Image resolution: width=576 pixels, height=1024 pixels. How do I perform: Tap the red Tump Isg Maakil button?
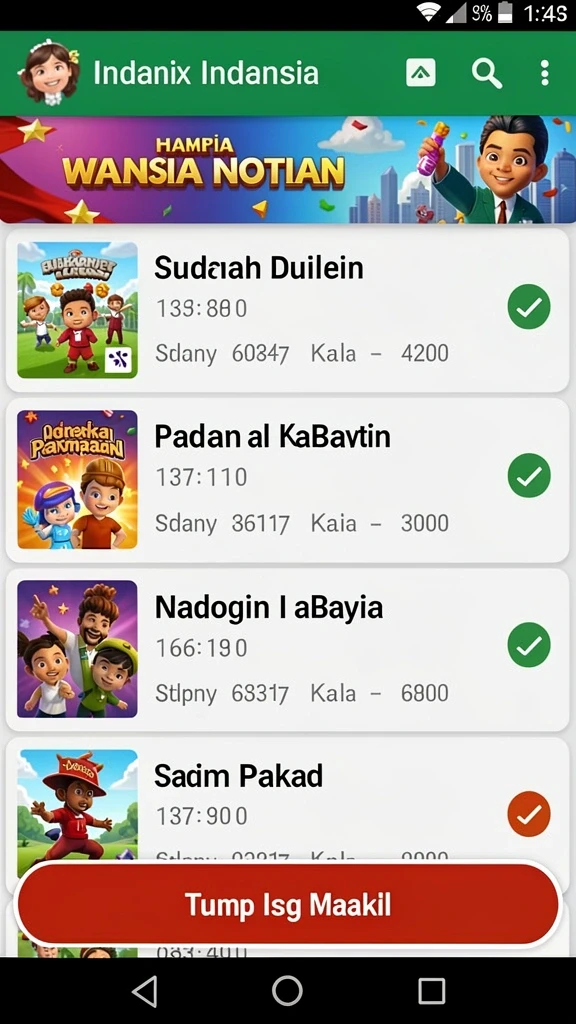tap(288, 904)
